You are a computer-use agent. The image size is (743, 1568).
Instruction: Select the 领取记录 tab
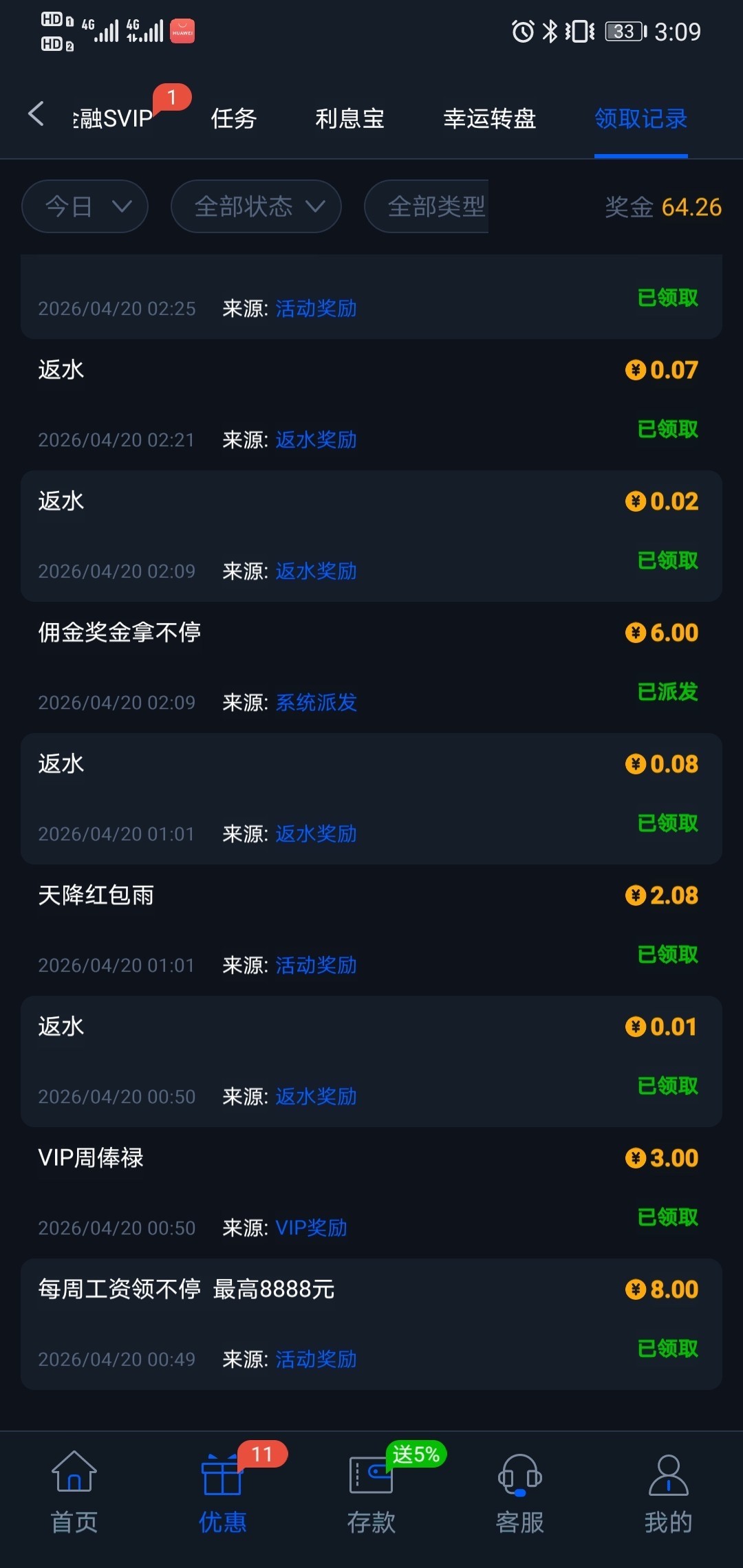point(640,118)
